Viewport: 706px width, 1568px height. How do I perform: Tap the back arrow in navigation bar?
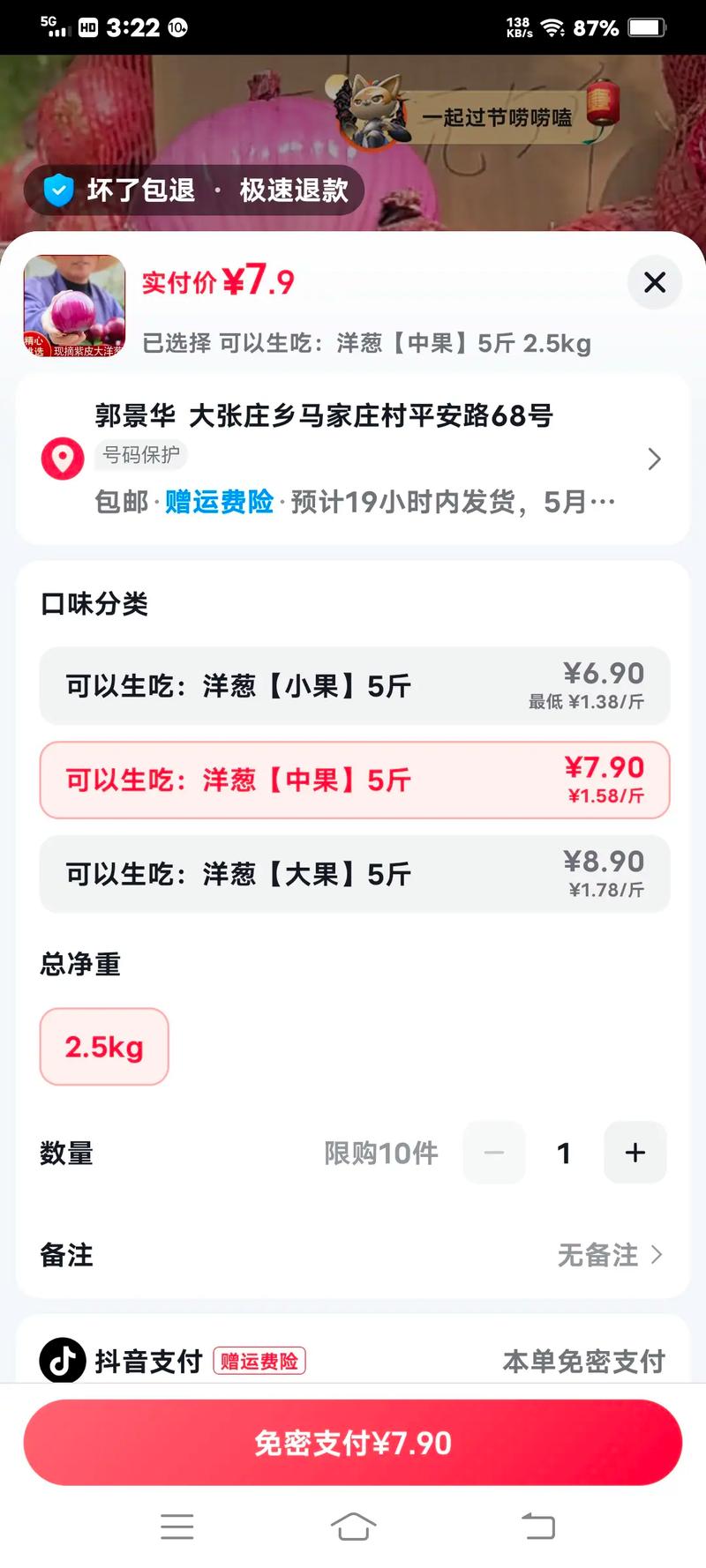coord(538,1527)
